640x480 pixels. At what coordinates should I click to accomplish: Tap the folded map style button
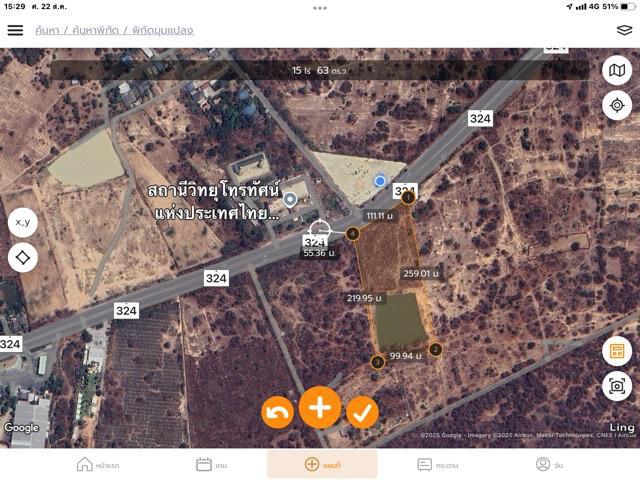tap(617, 71)
